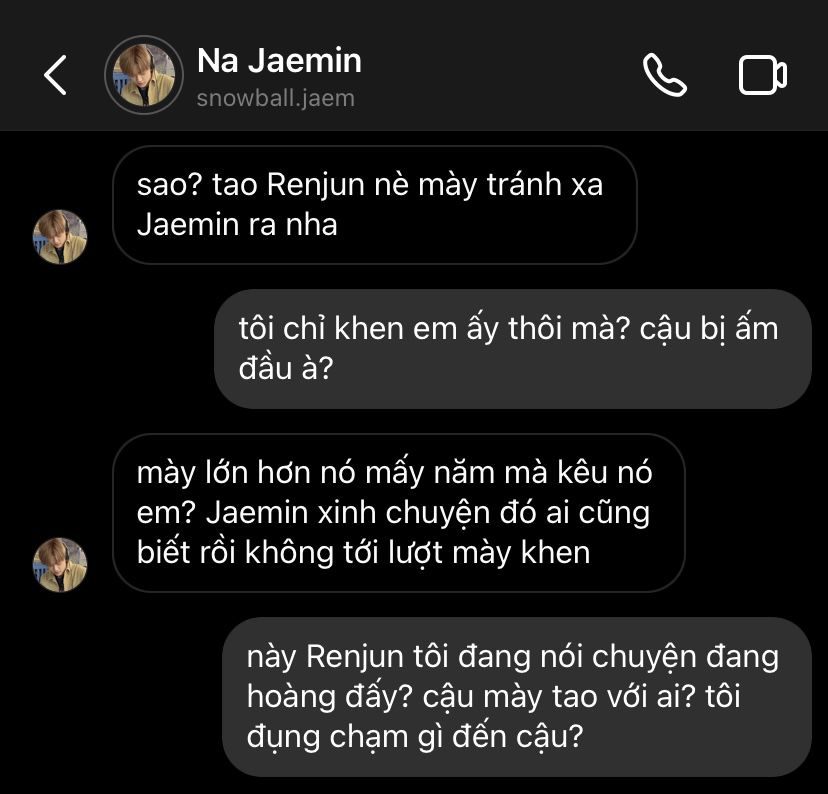The image size is (828, 794).
Task: Open Na Jaemin's profile from the header name
Action: pos(279,61)
